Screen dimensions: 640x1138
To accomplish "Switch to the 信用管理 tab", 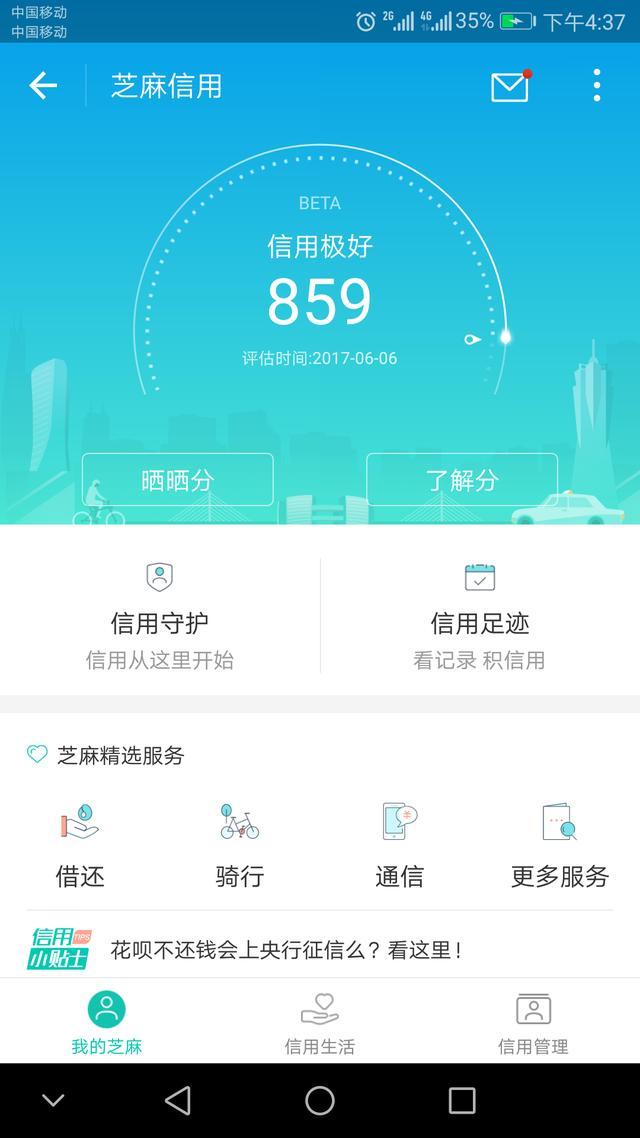I will tap(533, 1022).
